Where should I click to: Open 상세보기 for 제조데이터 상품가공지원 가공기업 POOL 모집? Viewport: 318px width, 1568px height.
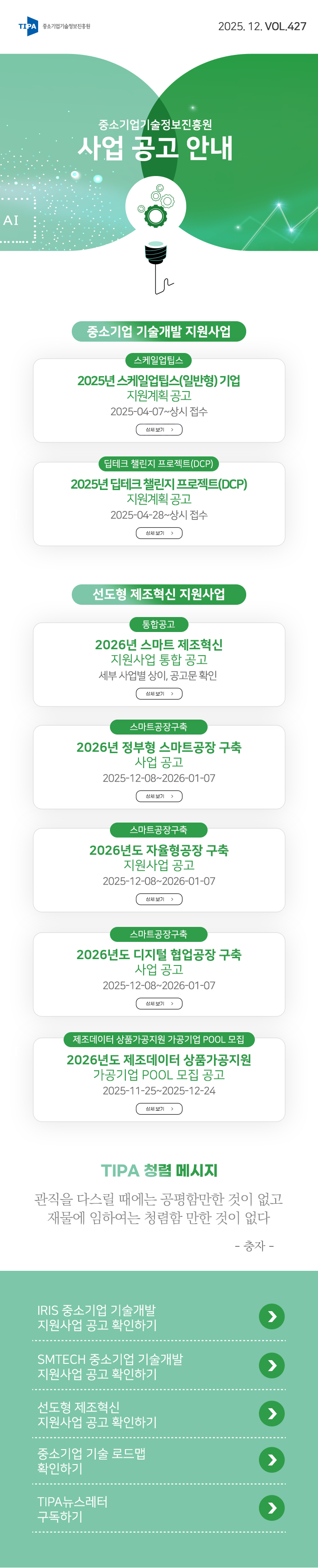click(159, 1108)
